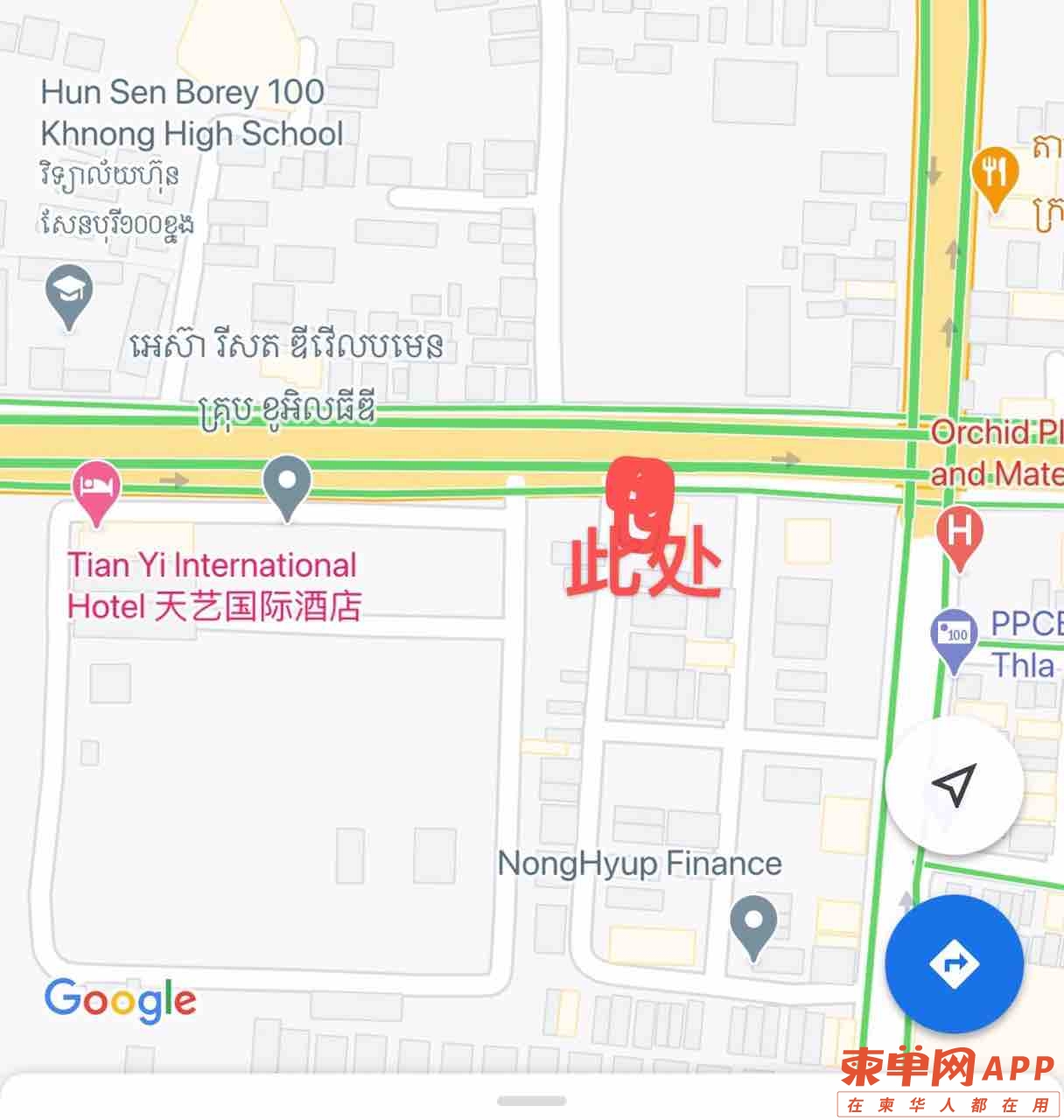Tap the grey pin beside the hotel
This screenshot has height=1120, width=1064.
pos(287,484)
